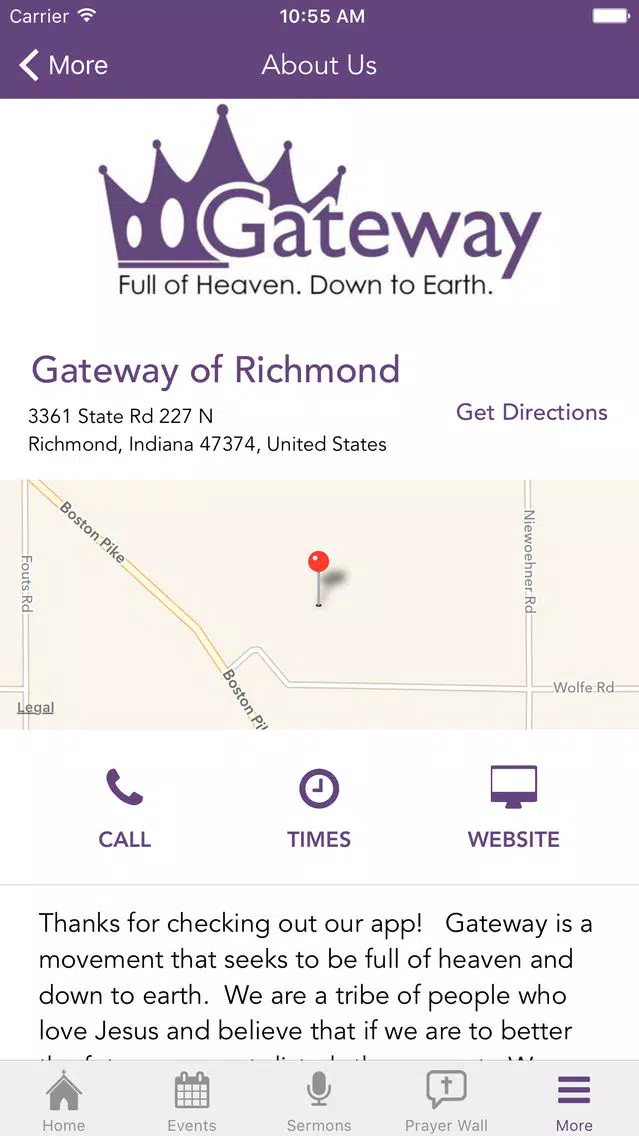
Task: View service times
Action: pos(319,809)
